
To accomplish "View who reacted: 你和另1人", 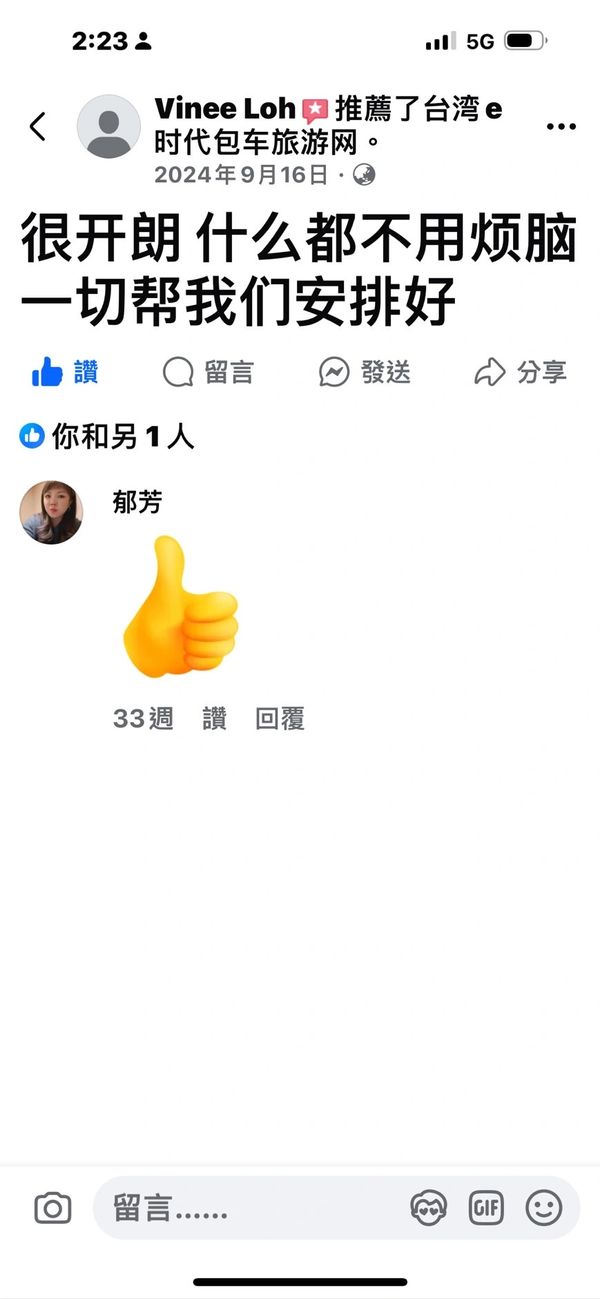I will [x=108, y=436].
